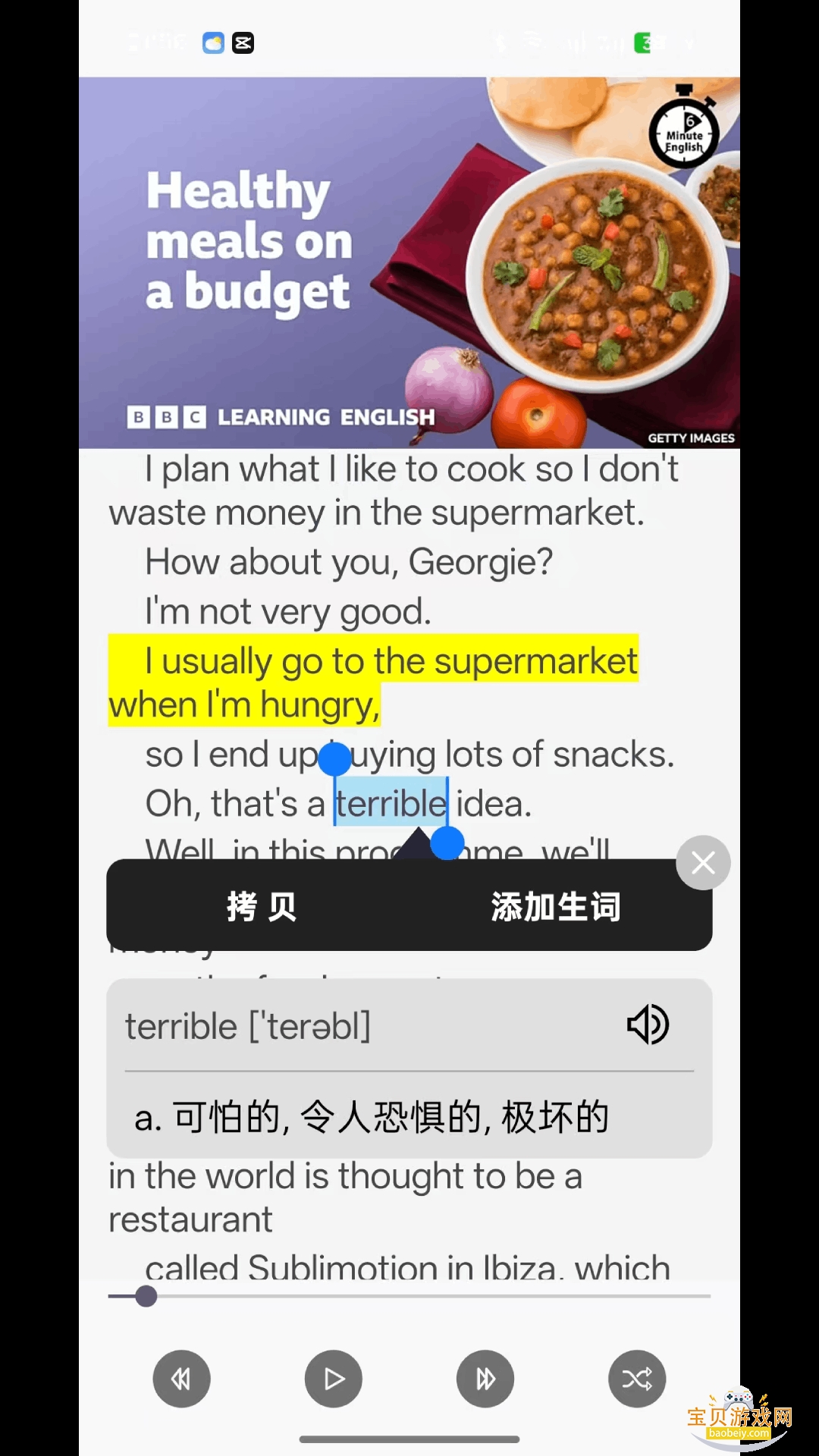The width and height of the screenshot is (819, 1456).
Task: Skip back to the previous sentence
Action: [182, 1379]
